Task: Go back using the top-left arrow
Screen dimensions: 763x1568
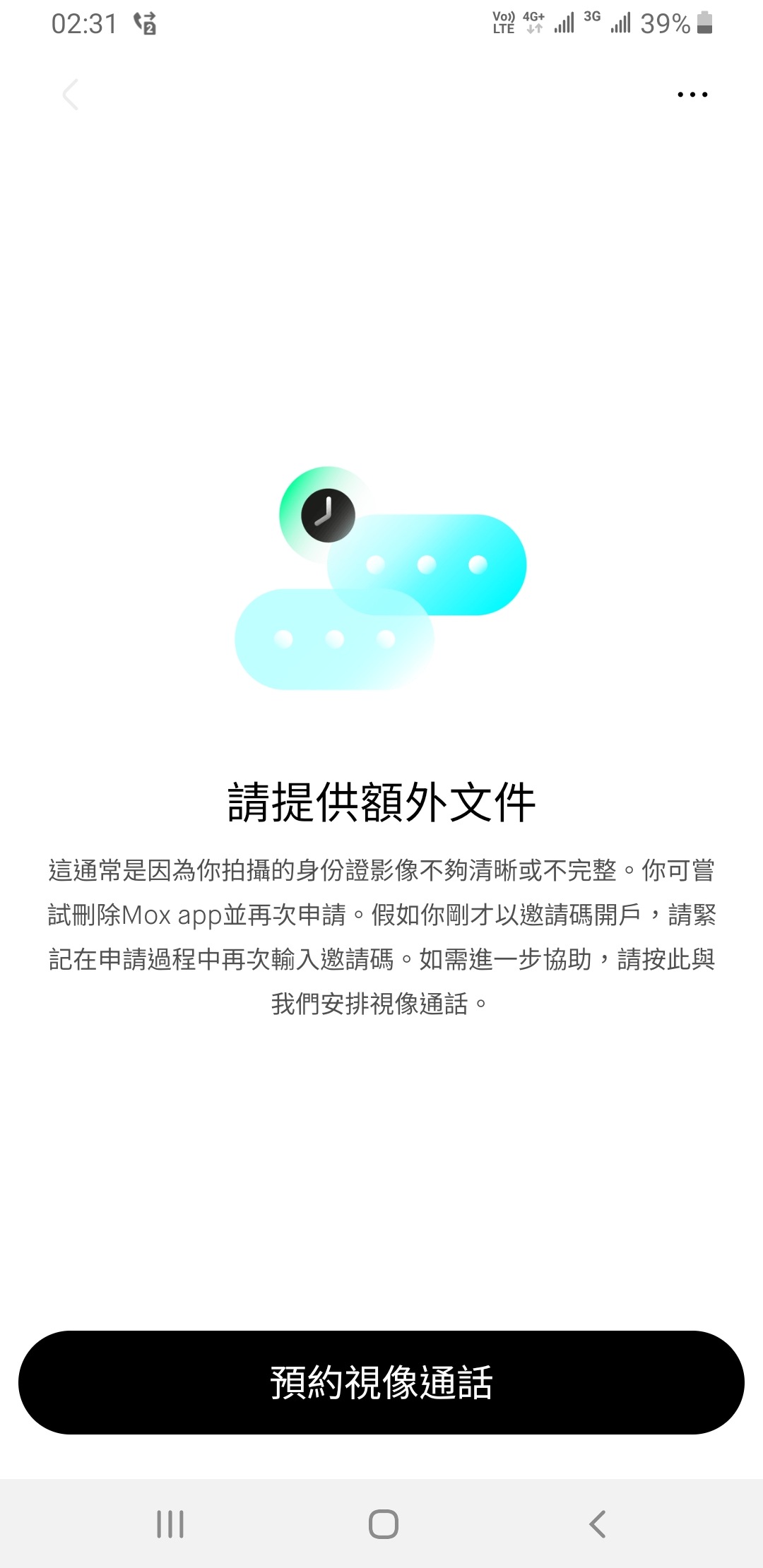Action: click(70, 95)
